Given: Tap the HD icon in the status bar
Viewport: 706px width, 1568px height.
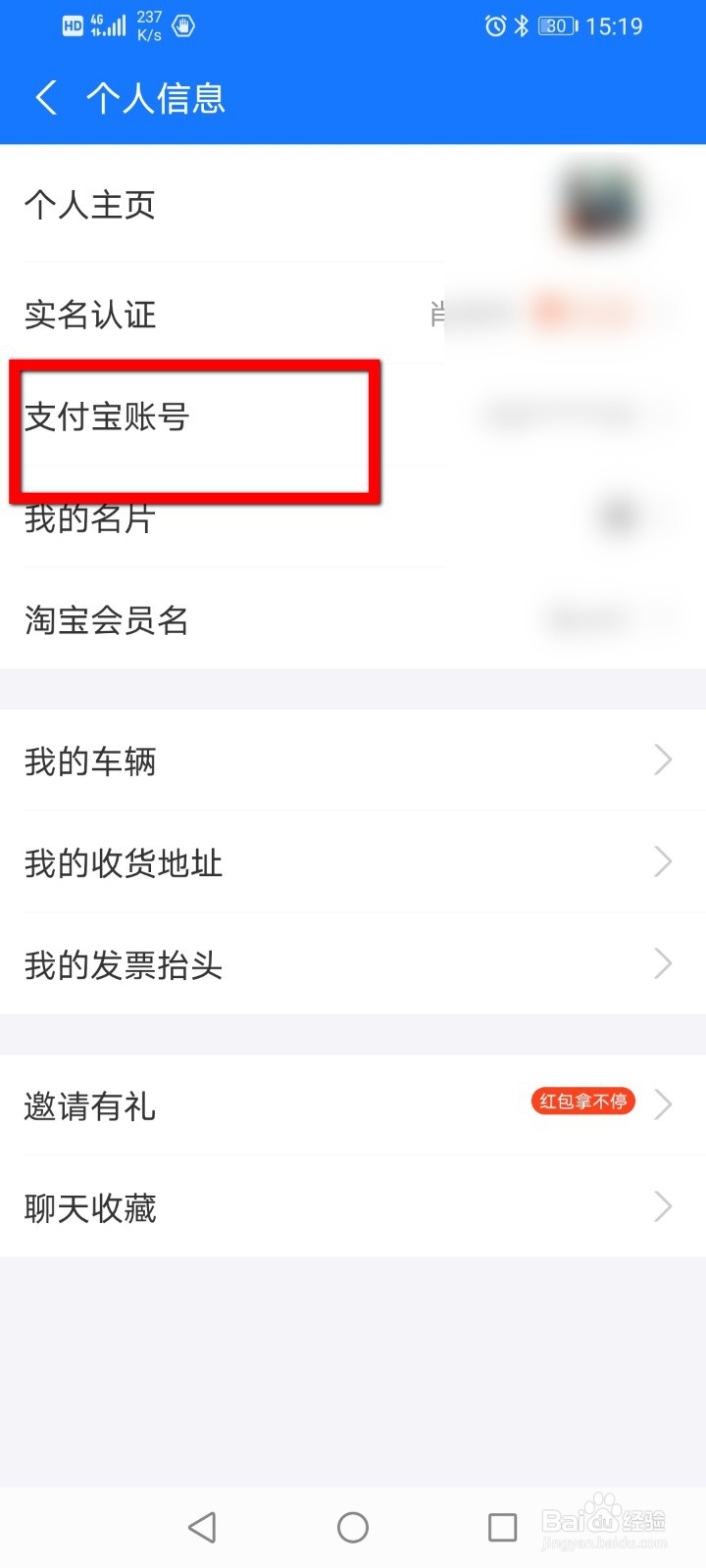Looking at the screenshot, I should tap(72, 25).
